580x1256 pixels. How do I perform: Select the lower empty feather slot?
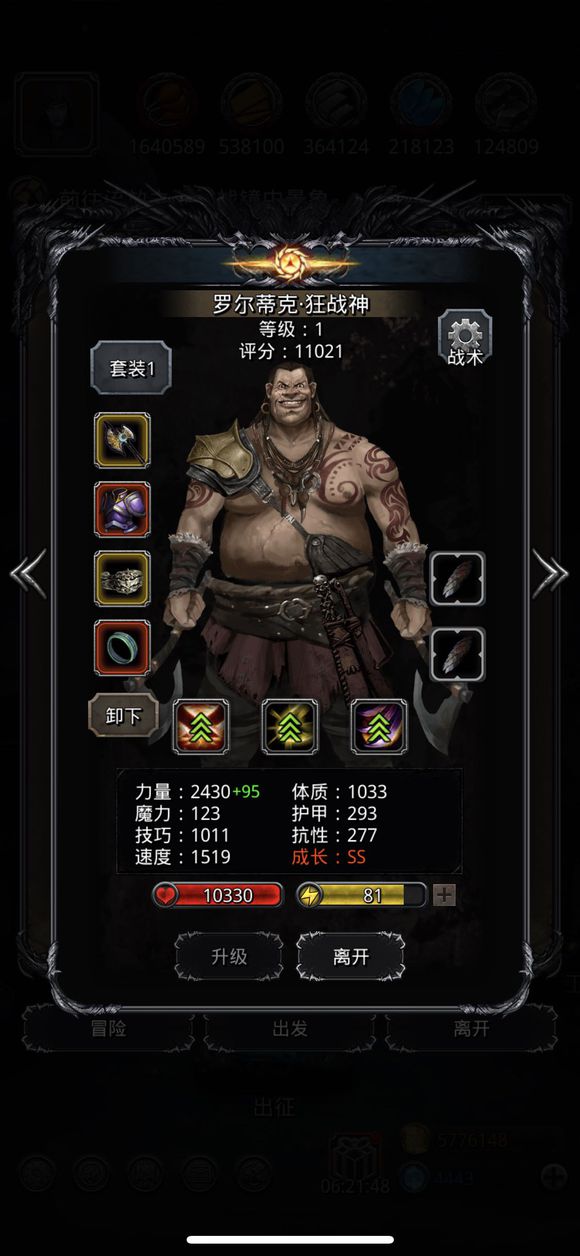(458, 654)
